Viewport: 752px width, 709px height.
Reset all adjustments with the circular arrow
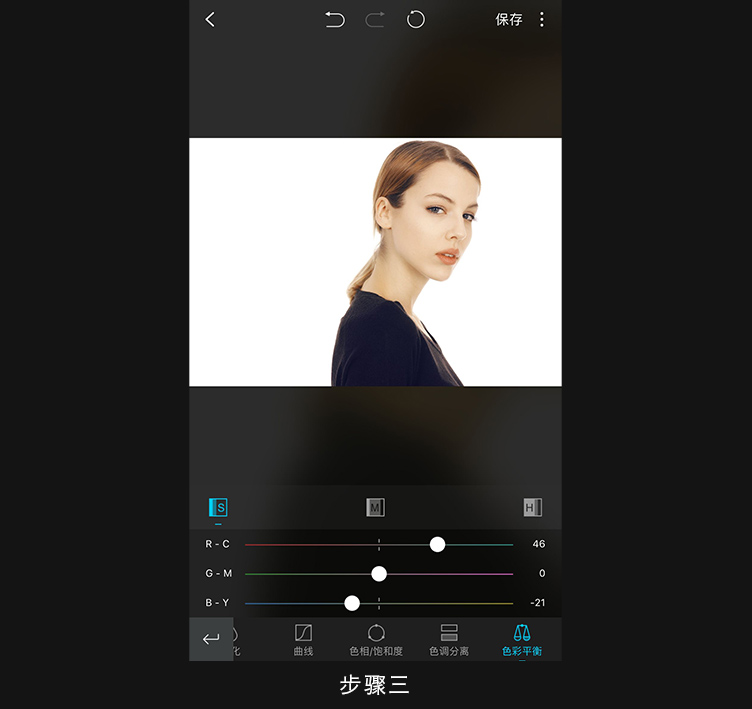pyautogui.click(x=416, y=20)
